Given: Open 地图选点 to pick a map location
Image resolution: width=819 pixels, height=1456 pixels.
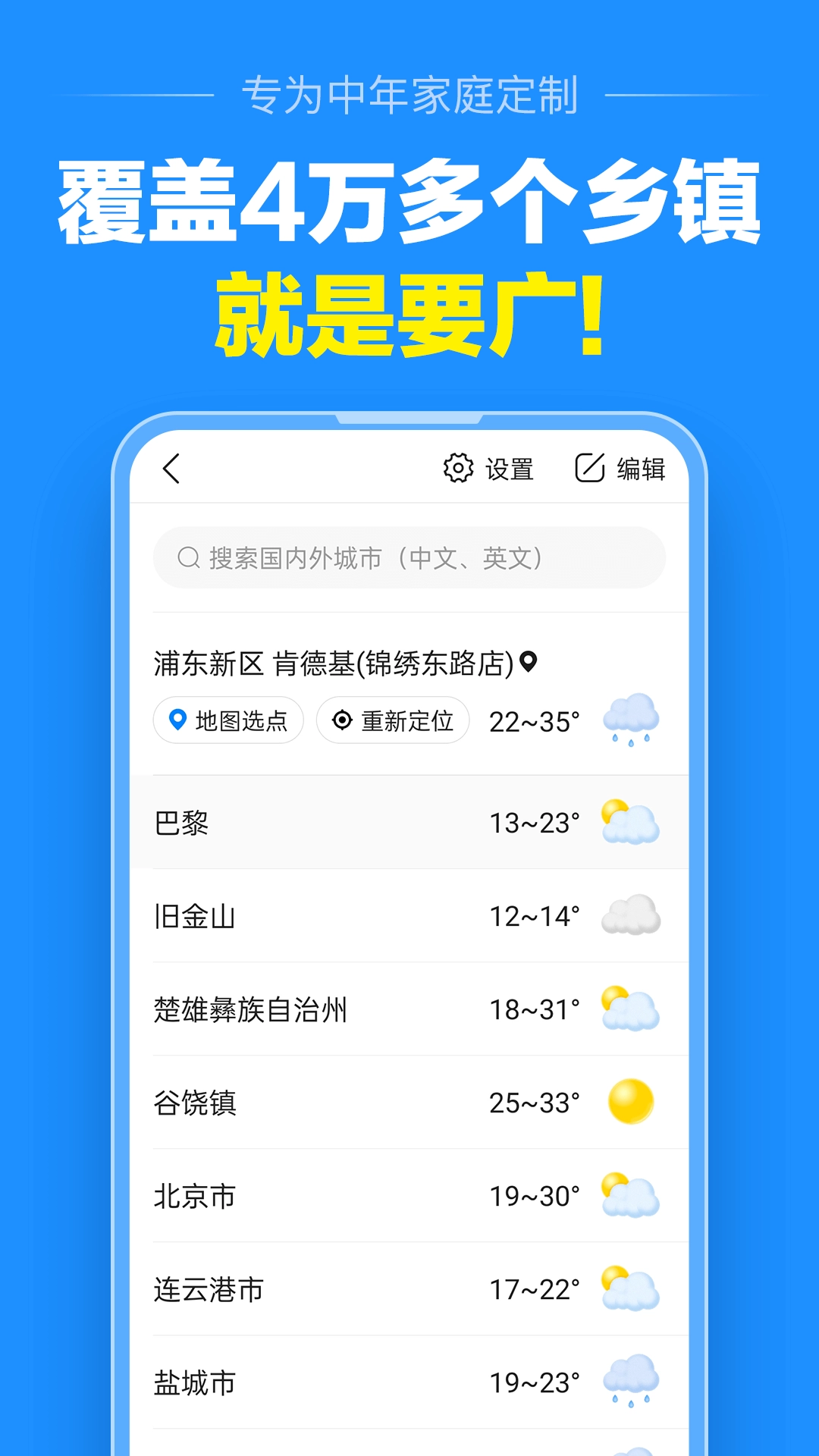Looking at the screenshot, I should (x=227, y=721).
